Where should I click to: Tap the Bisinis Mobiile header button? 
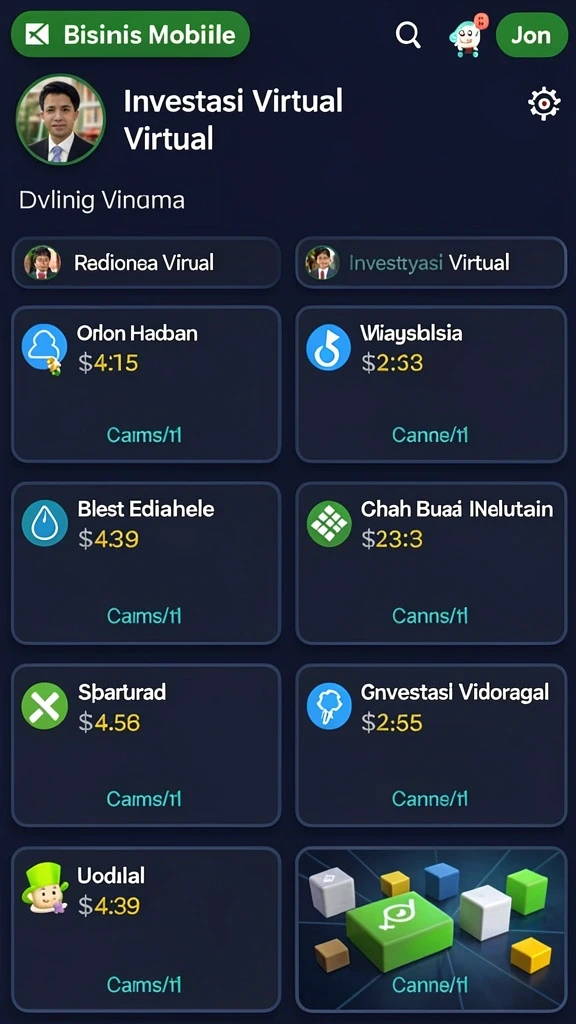click(131, 34)
